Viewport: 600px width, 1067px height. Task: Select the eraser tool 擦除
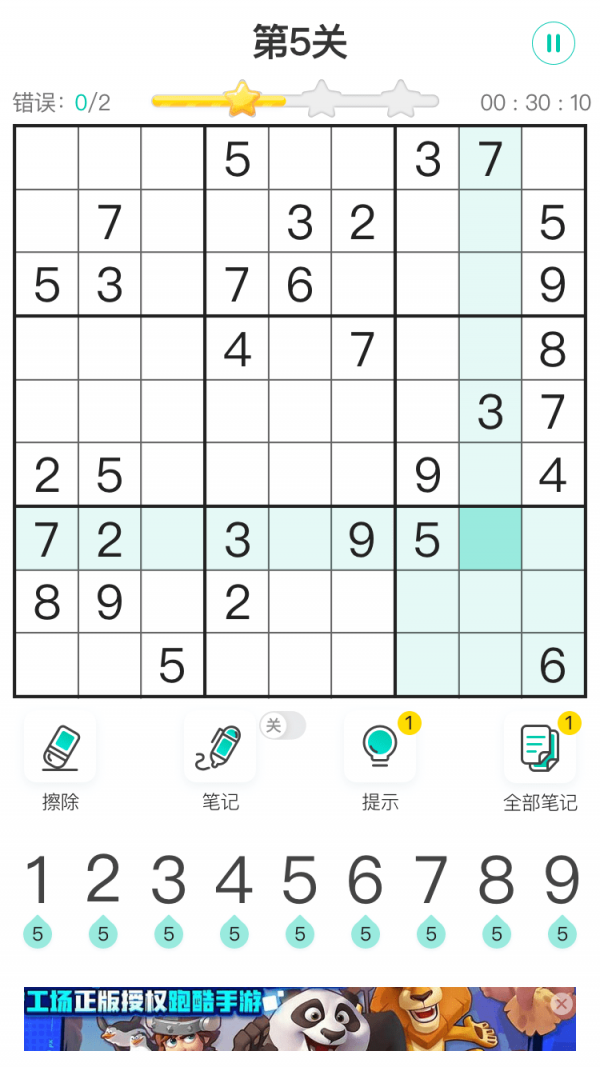[x=60, y=747]
